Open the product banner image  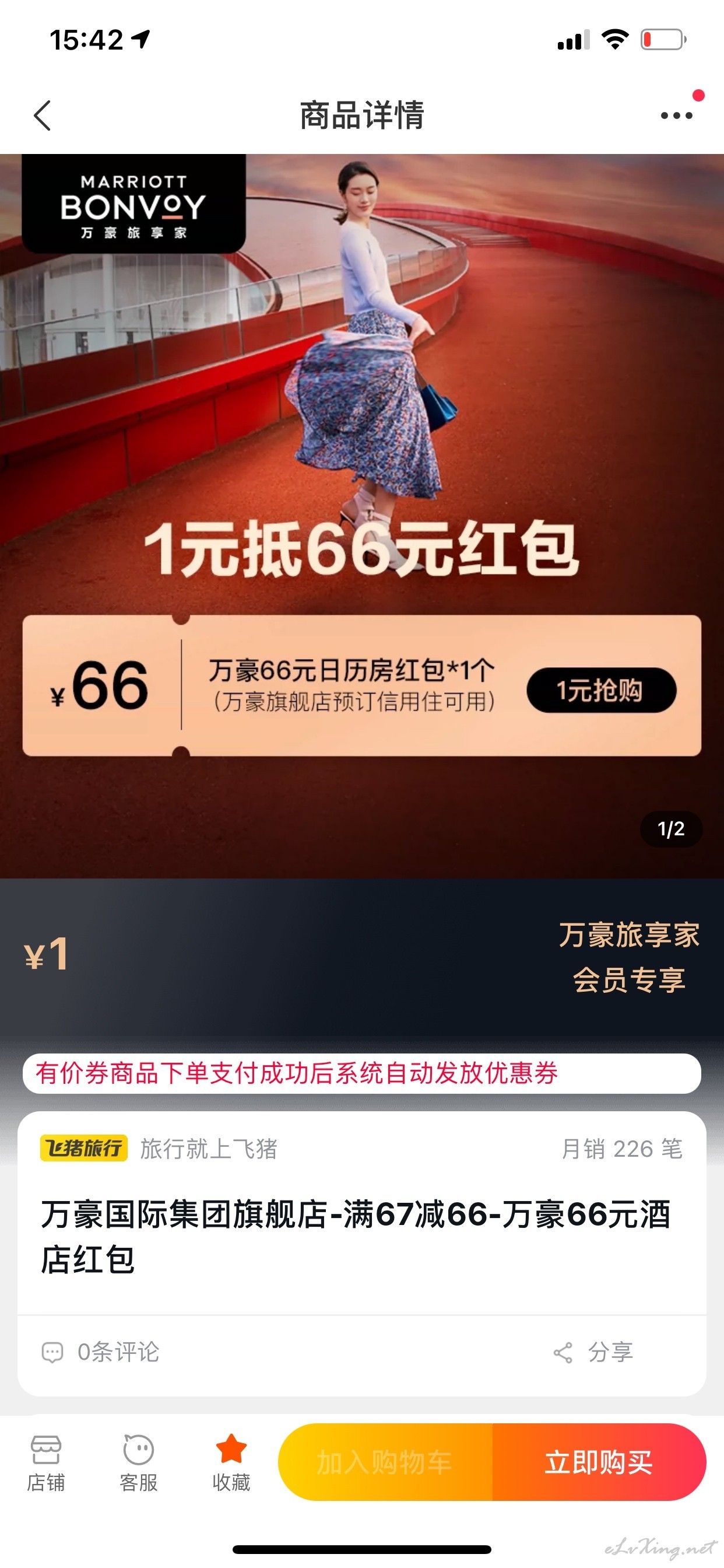(x=362, y=516)
